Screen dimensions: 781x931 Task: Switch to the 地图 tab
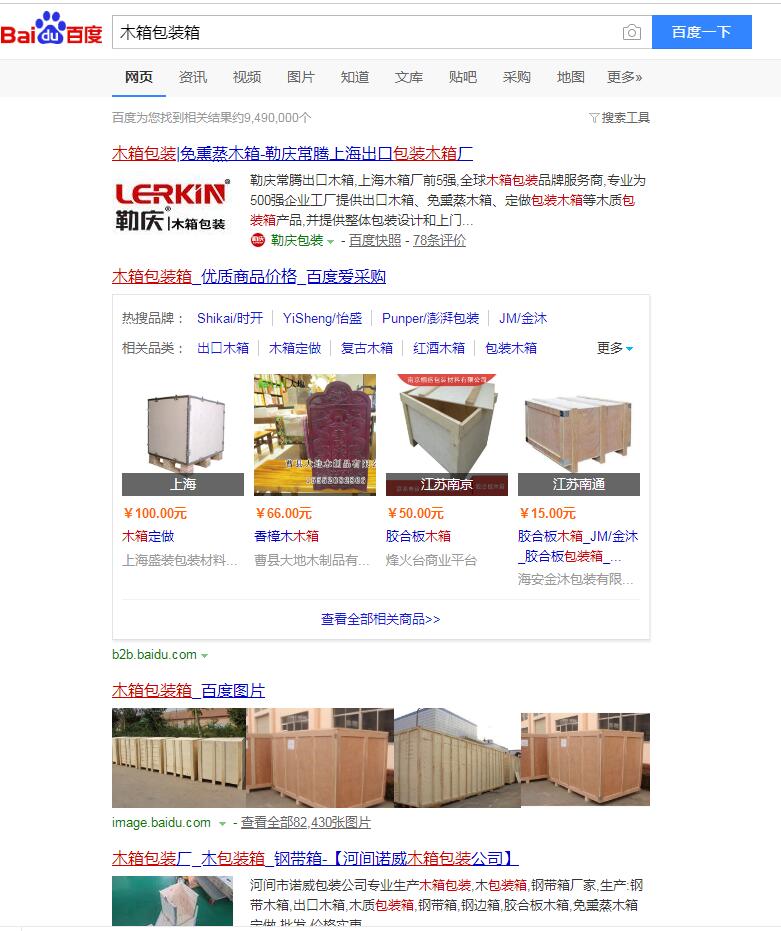[571, 77]
